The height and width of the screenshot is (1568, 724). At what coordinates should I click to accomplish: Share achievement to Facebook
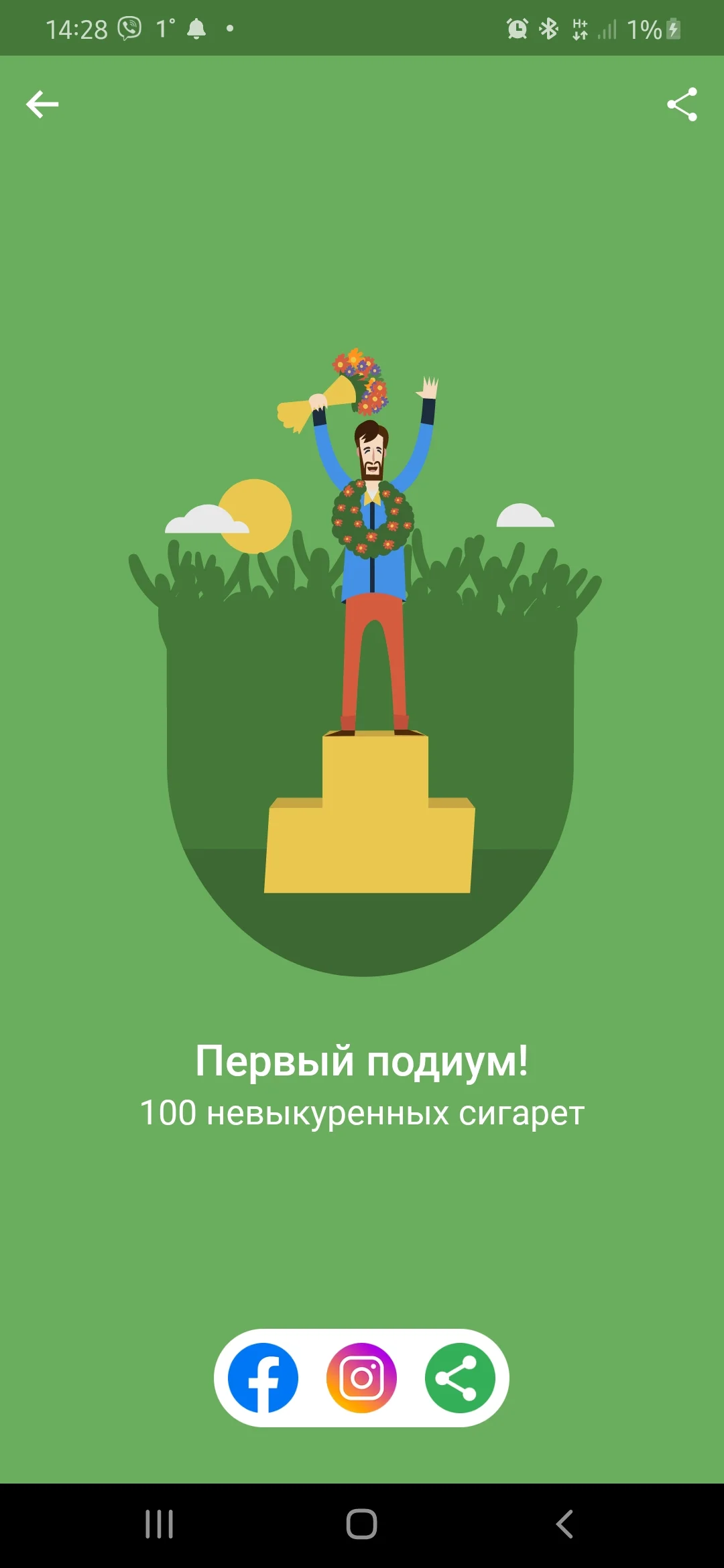click(263, 1378)
